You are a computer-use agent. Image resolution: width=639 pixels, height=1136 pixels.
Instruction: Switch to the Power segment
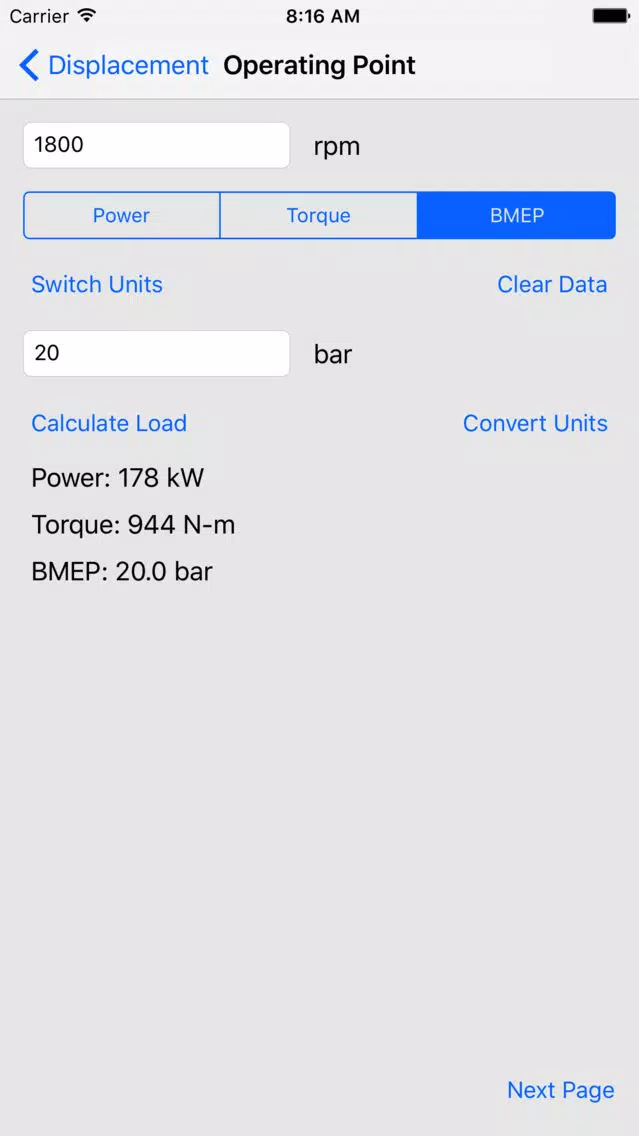[x=122, y=215]
